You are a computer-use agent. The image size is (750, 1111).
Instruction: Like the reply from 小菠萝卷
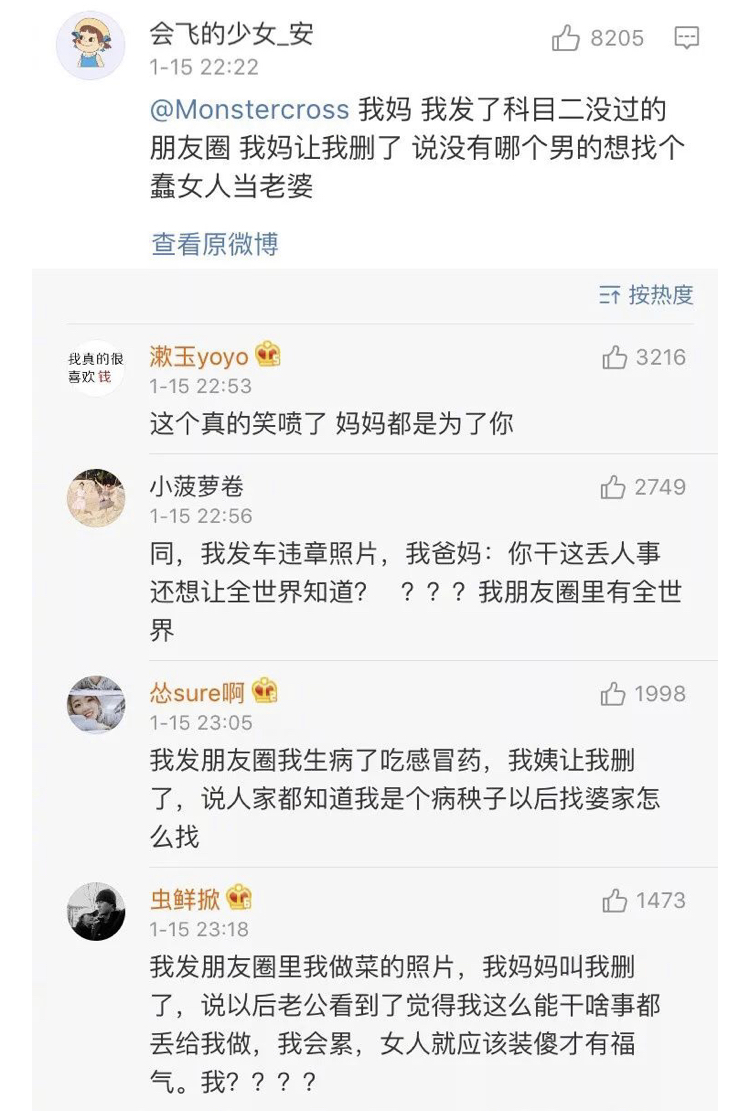point(613,488)
